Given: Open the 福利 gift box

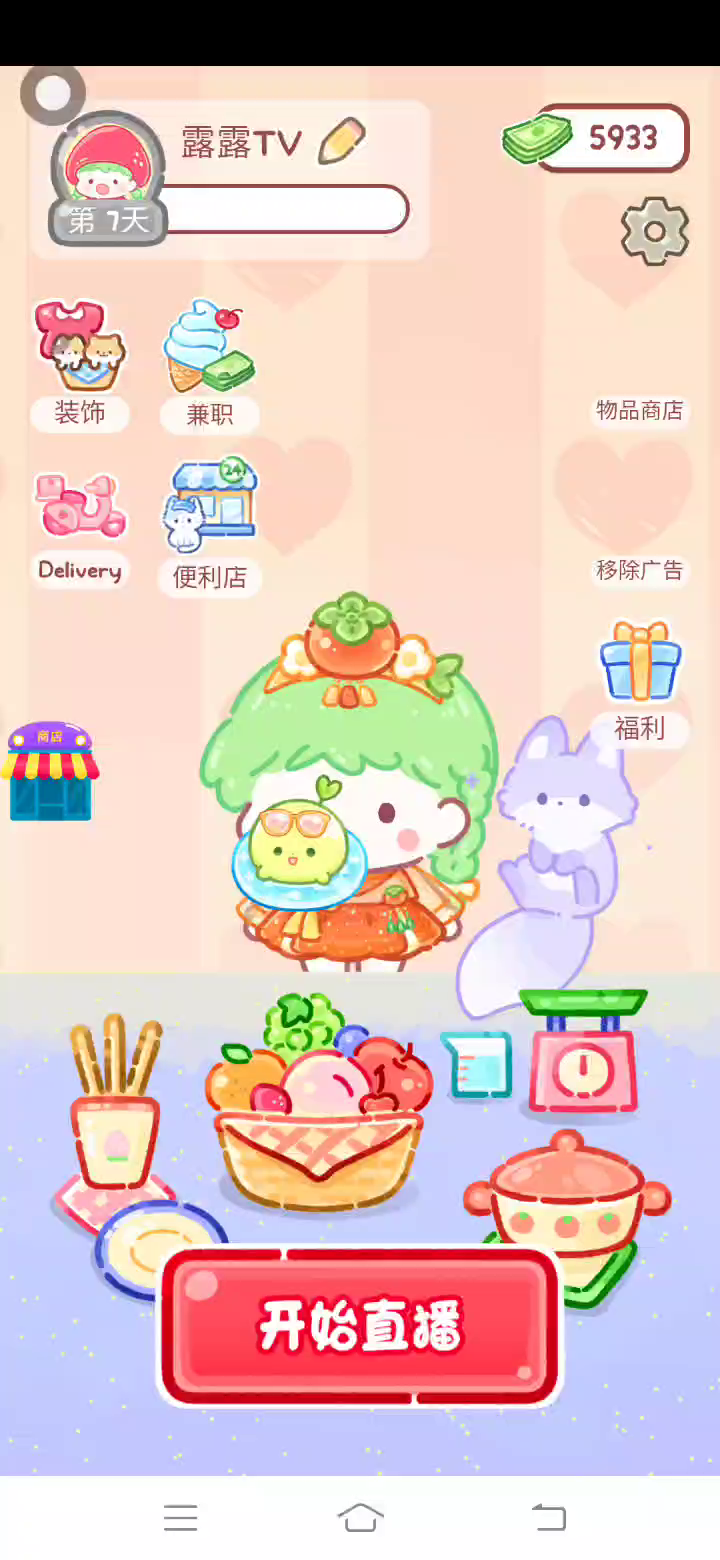Looking at the screenshot, I should pos(640,680).
